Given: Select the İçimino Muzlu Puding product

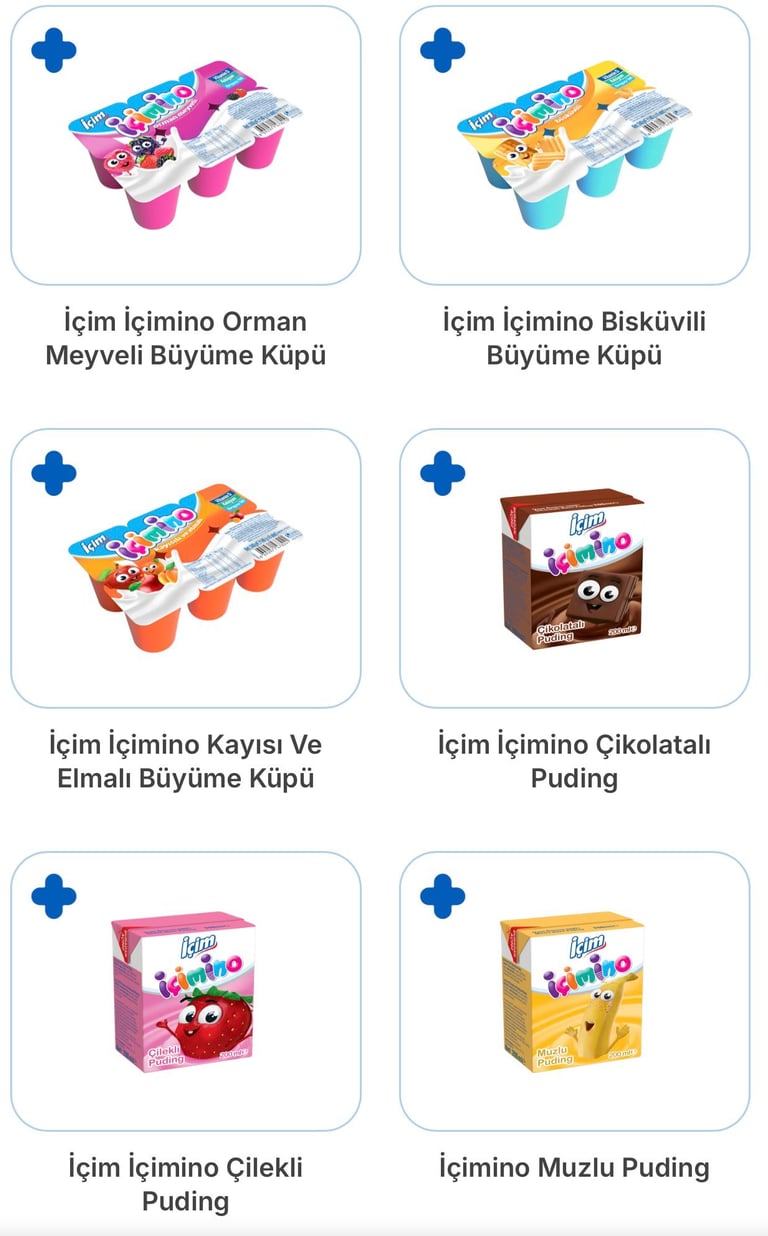Looking at the screenshot, I should click(x=574, y=992).
